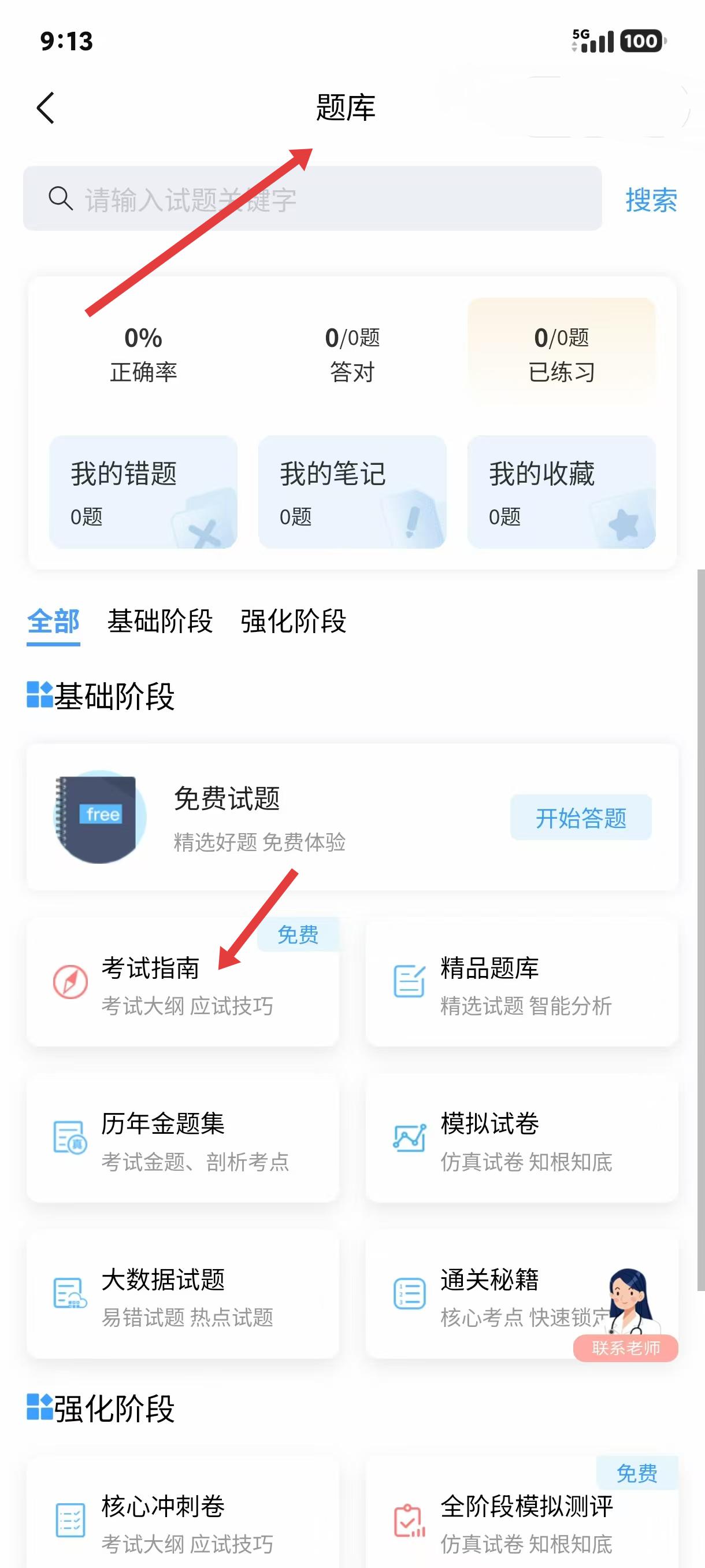
Task: Open the 大数据试题 card
Action: [183, 1293]
